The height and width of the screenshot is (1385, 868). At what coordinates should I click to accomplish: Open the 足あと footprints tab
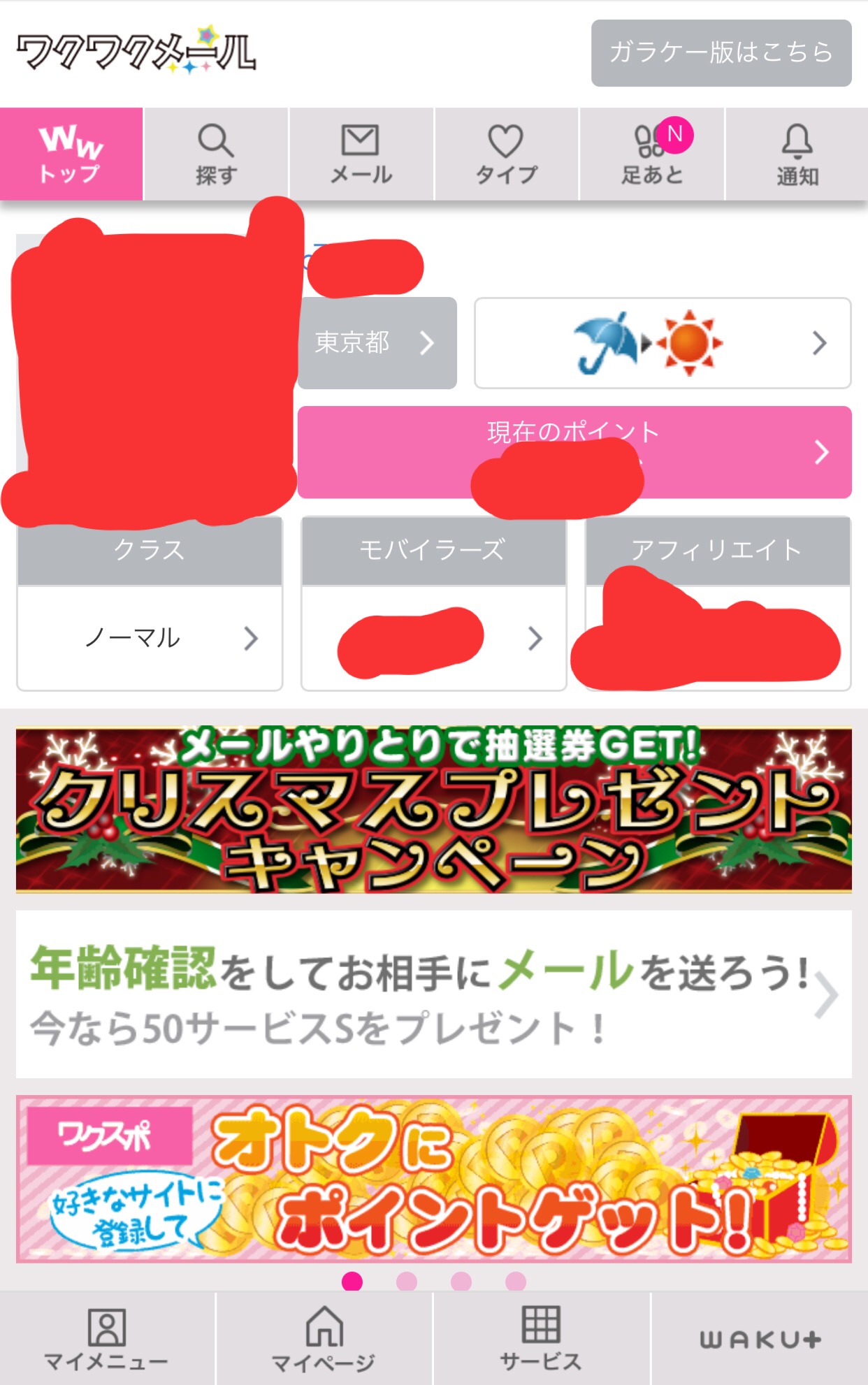pyautogui.click(x=652, y=154)
